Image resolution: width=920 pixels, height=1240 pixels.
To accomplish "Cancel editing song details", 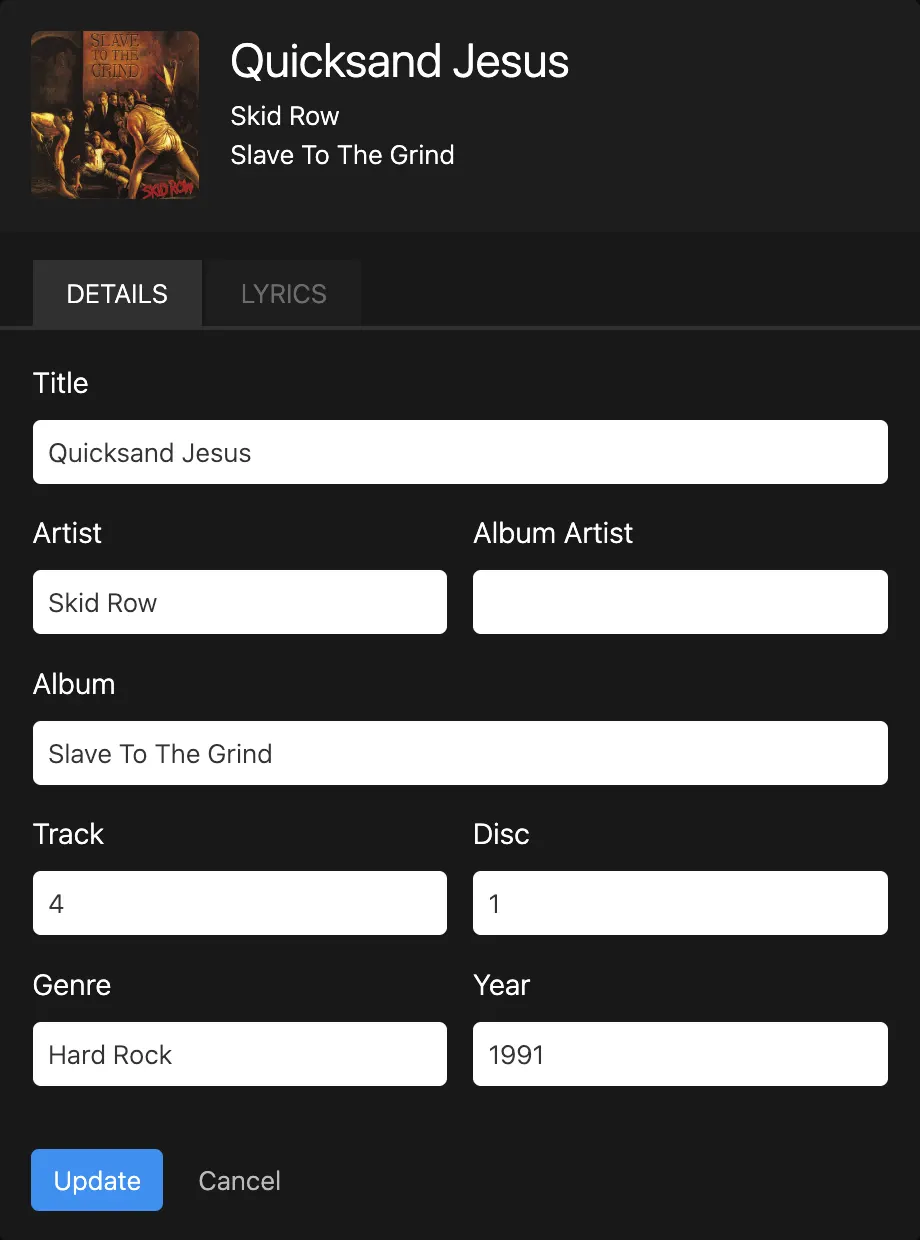I will (x=240, y=1181).
